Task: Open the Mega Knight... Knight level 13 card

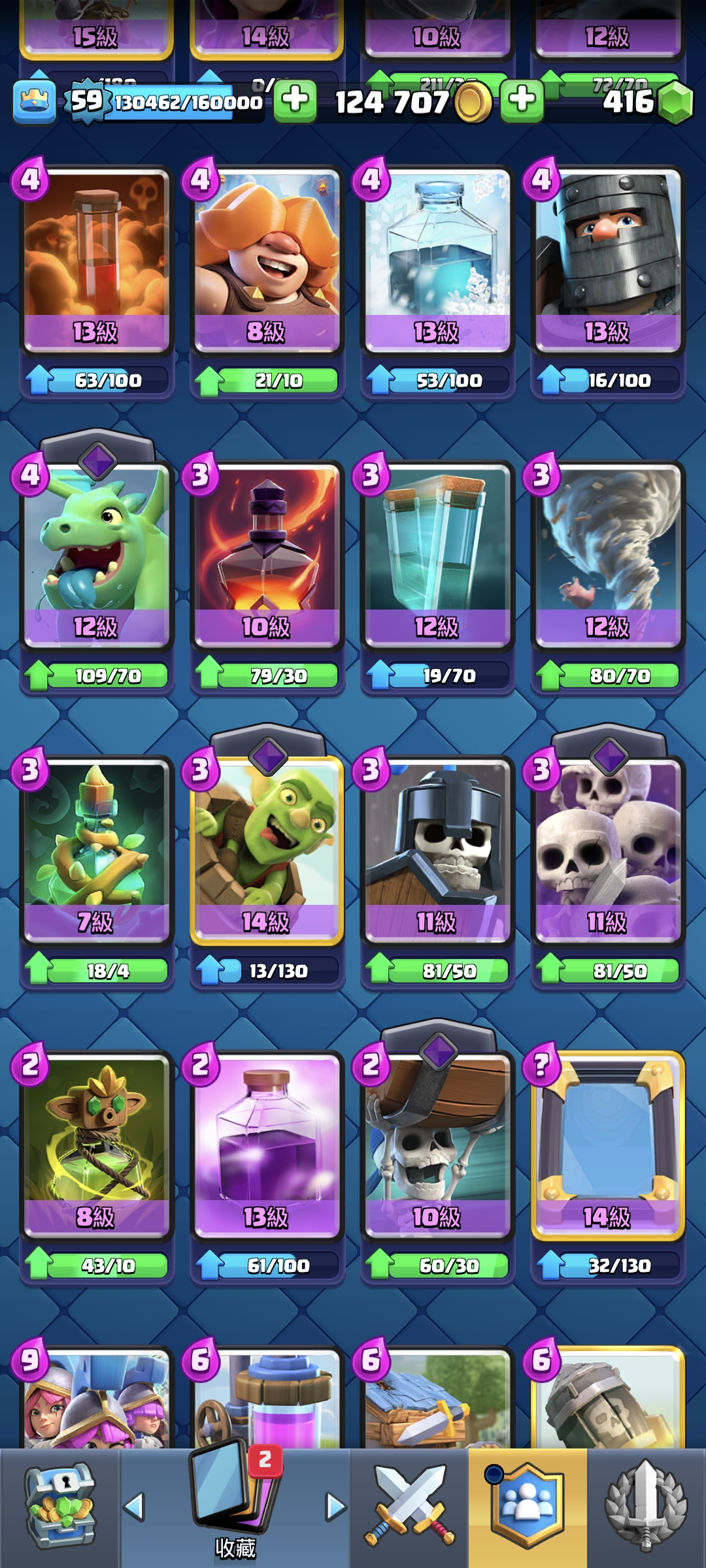Action: [607, 261]
